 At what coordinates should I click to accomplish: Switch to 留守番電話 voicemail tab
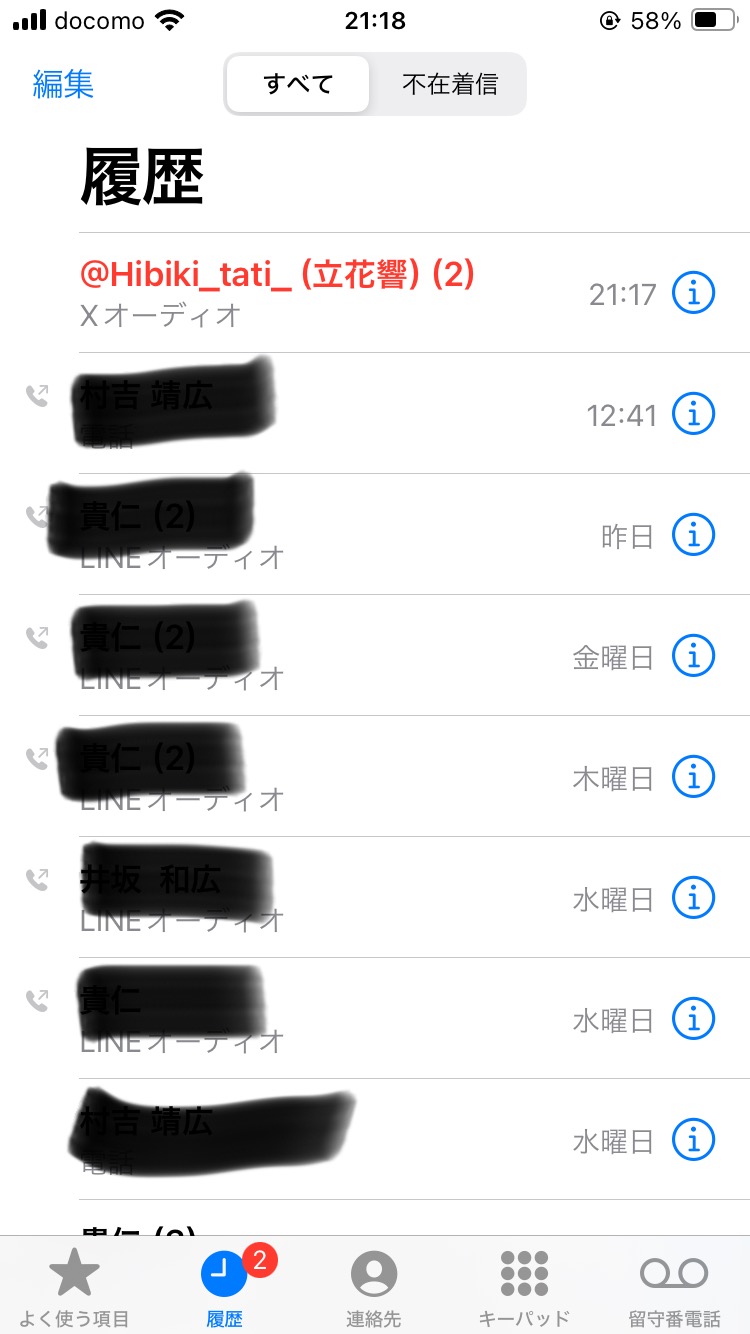click(674, 1289)
